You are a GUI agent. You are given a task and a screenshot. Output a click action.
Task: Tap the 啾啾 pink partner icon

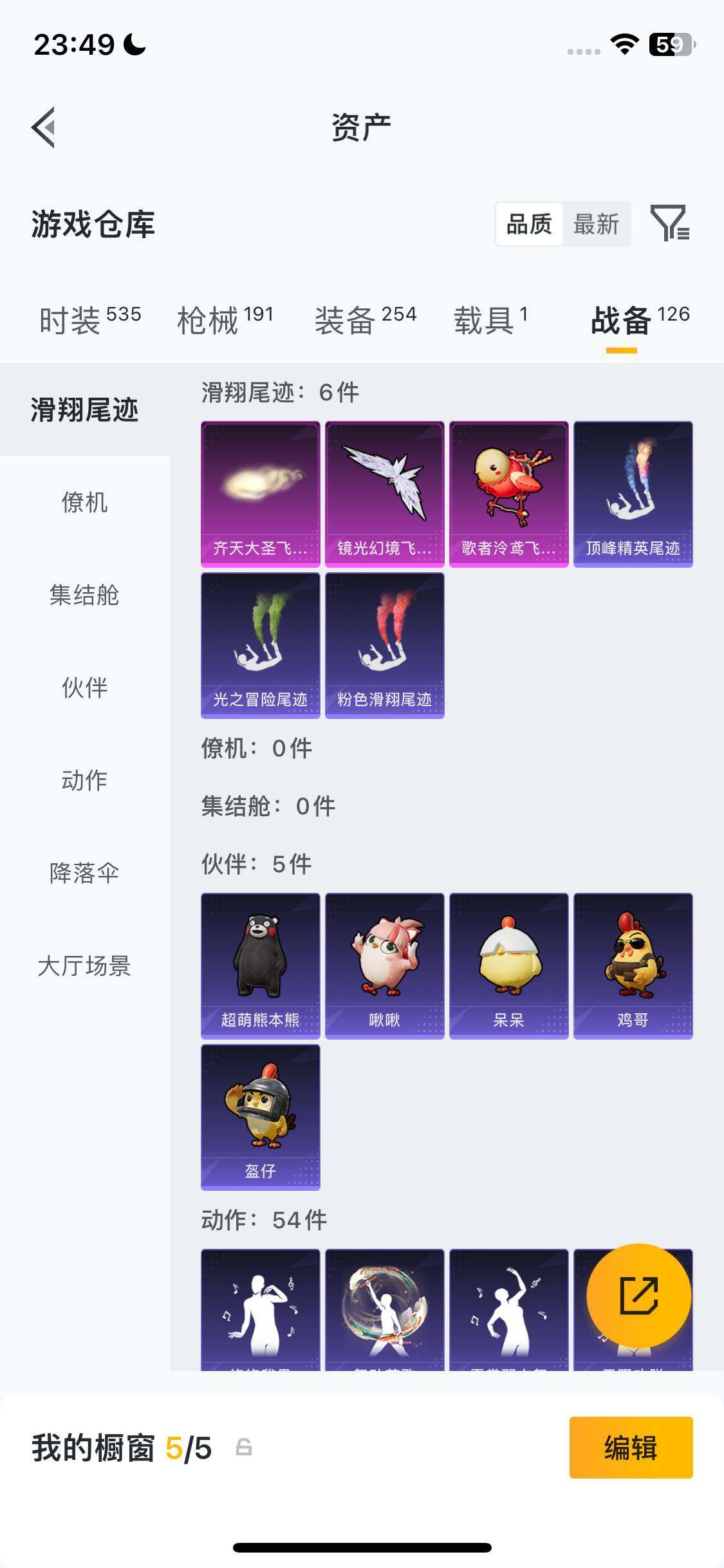pos(384,971)
